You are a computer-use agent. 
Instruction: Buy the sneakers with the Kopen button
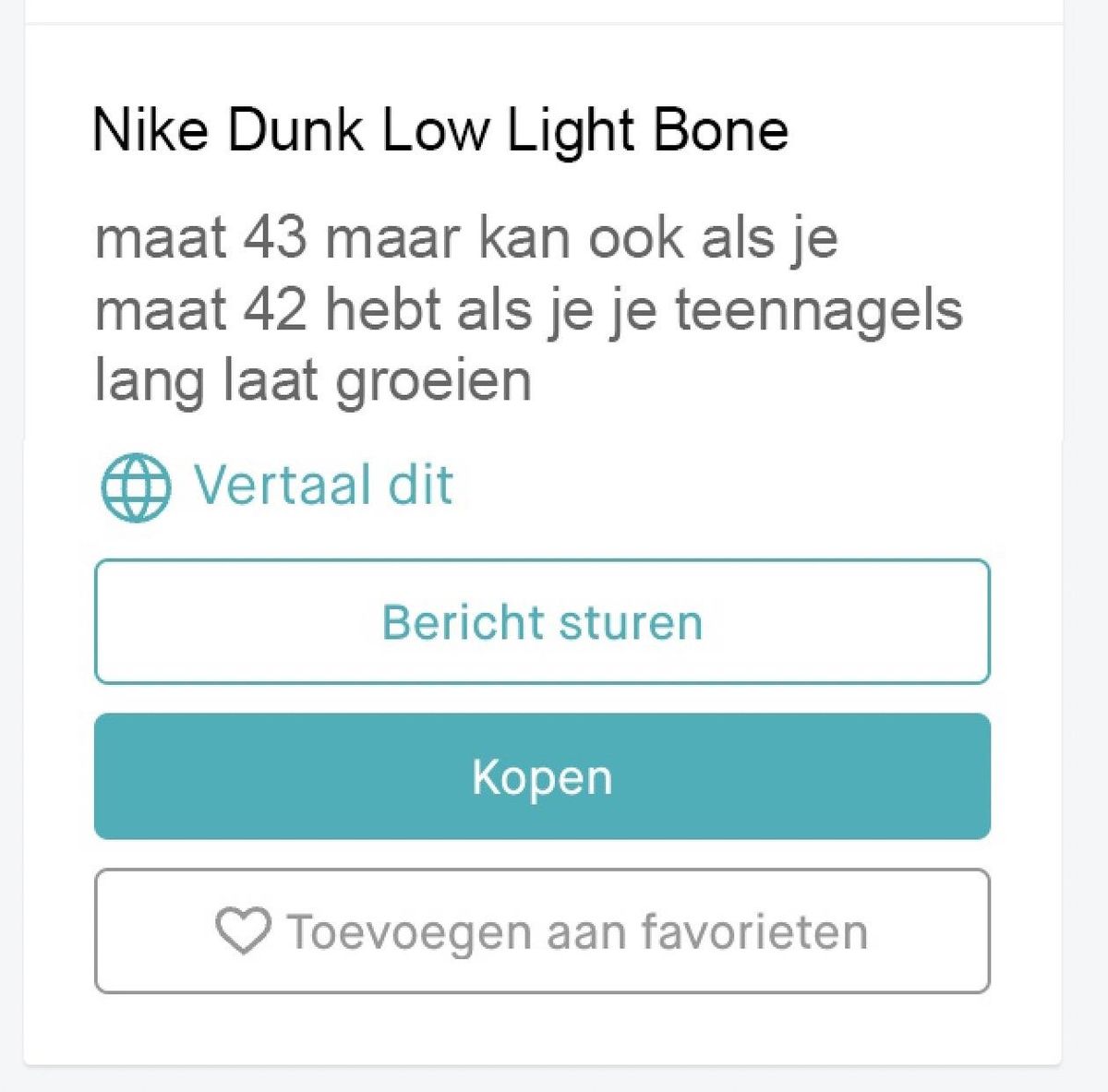[x=542, y=776]
